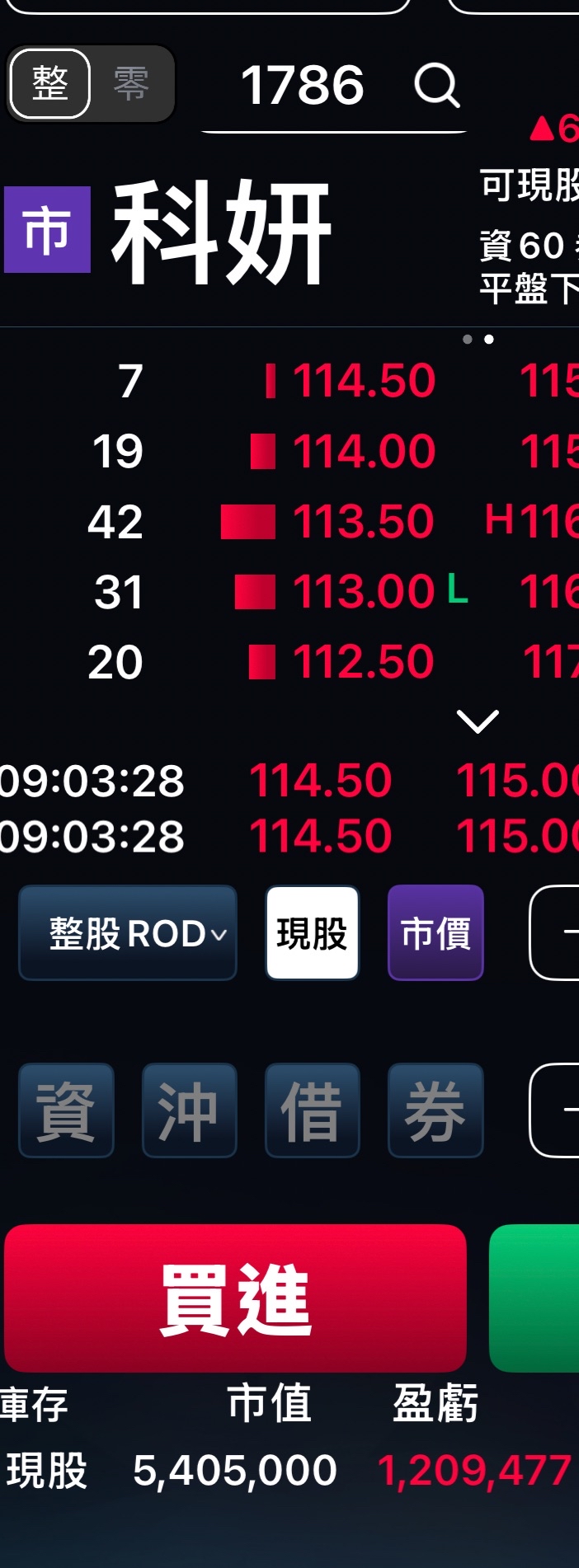Select 沖 day-trade option
The image size is (579, 1568).
point(189,1110)
